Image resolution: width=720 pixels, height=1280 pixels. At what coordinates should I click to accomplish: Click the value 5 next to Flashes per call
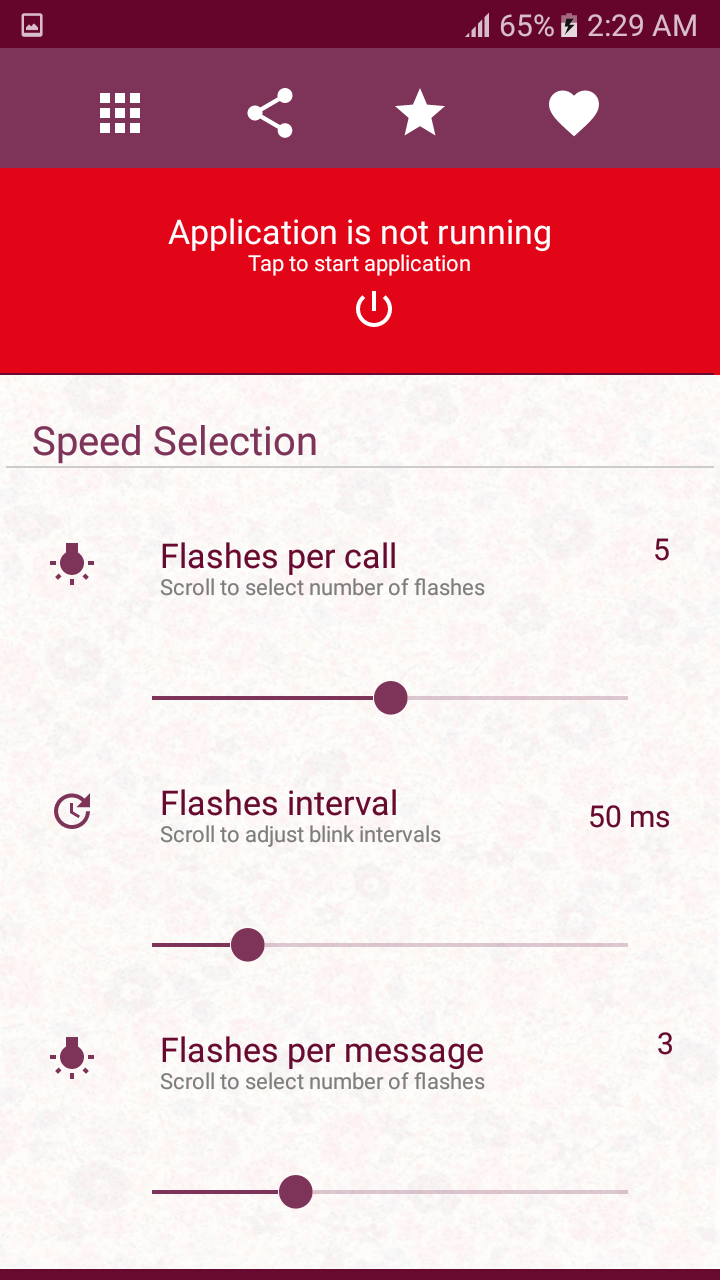click(661, 548)
